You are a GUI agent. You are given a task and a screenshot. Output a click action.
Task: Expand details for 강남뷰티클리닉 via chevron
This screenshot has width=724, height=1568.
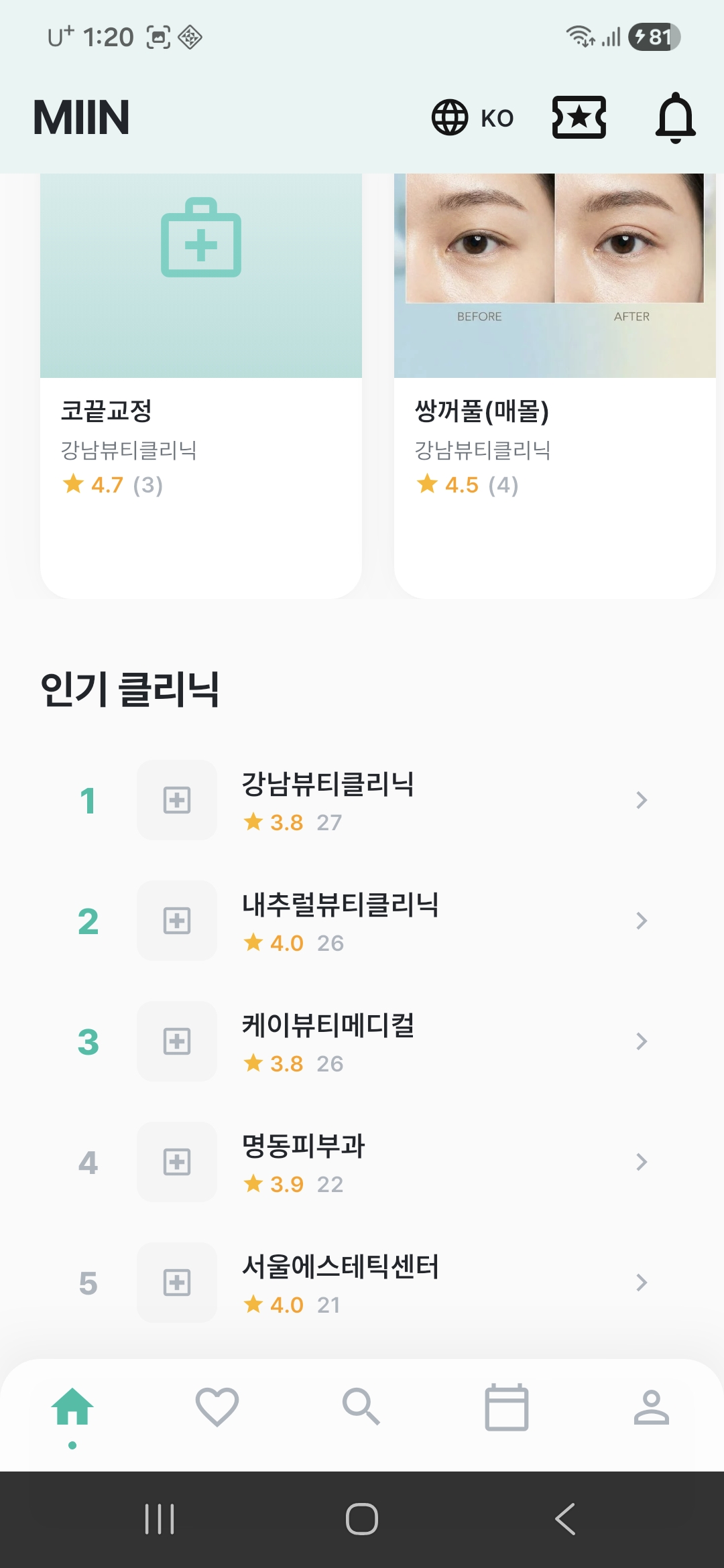[x=642, y=799]
